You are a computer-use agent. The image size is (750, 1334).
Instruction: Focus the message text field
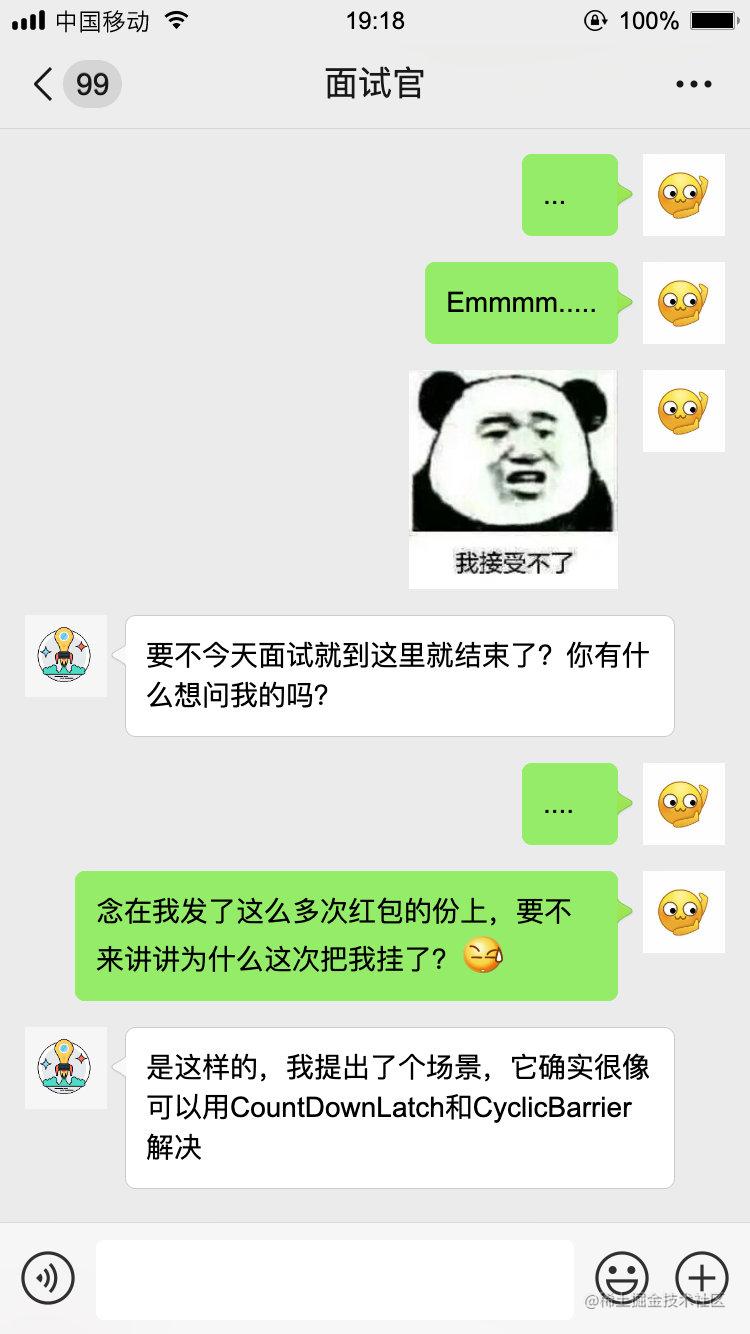(335, 1279)
